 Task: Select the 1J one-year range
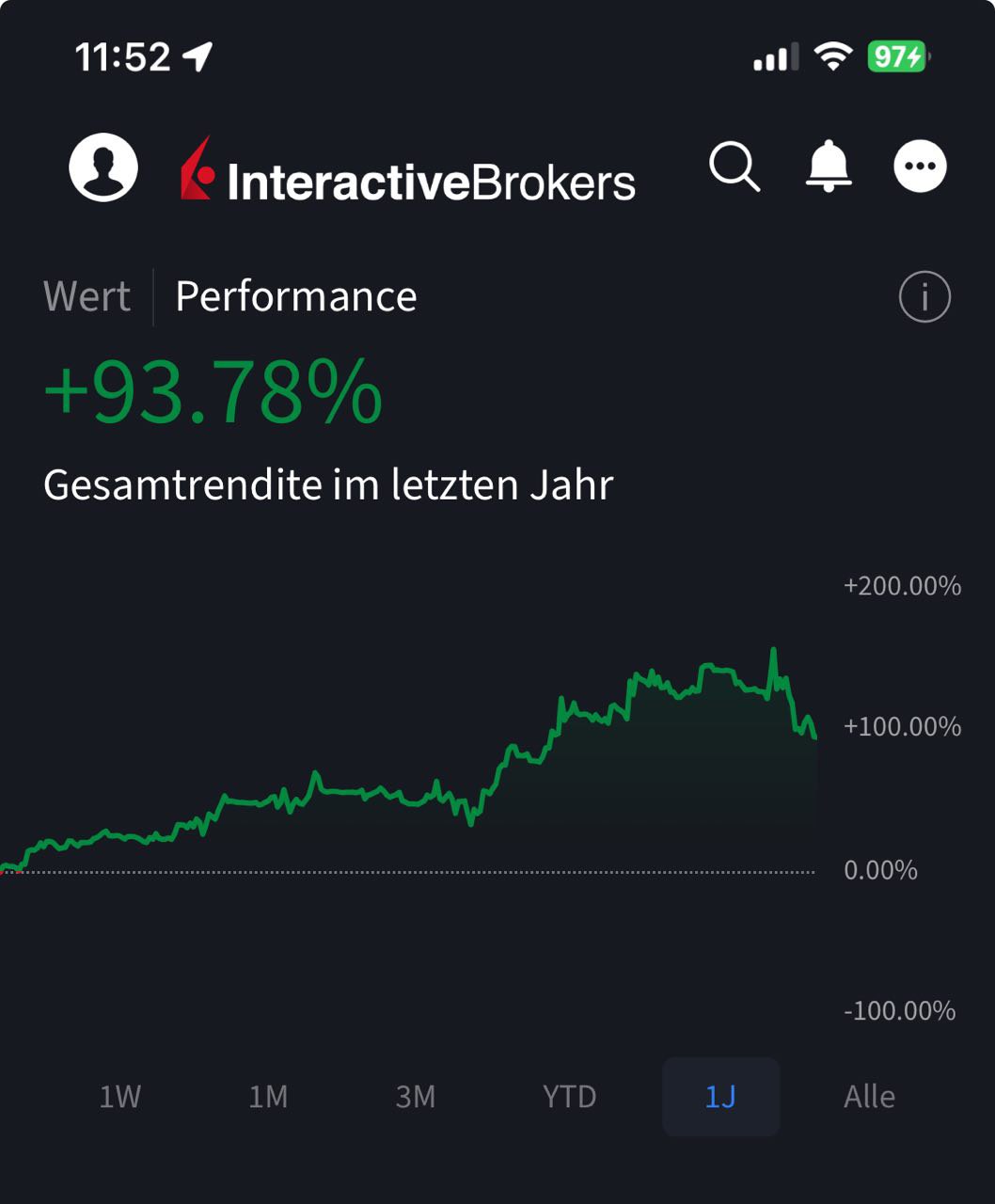click(x=720, y=1097)
